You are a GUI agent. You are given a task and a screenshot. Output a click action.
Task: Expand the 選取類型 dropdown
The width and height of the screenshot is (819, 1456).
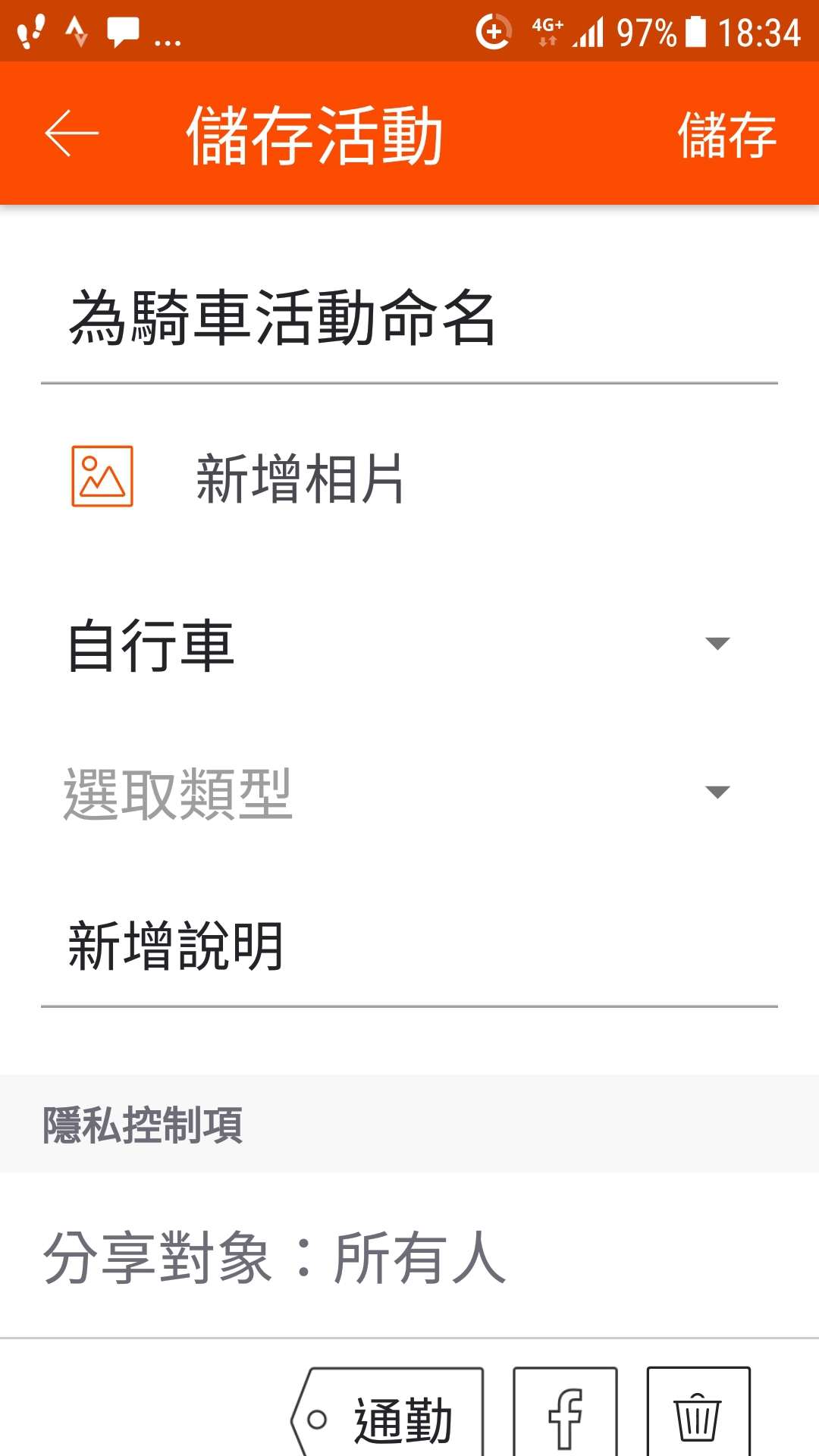pyautogui.click(x=409, y=793)
